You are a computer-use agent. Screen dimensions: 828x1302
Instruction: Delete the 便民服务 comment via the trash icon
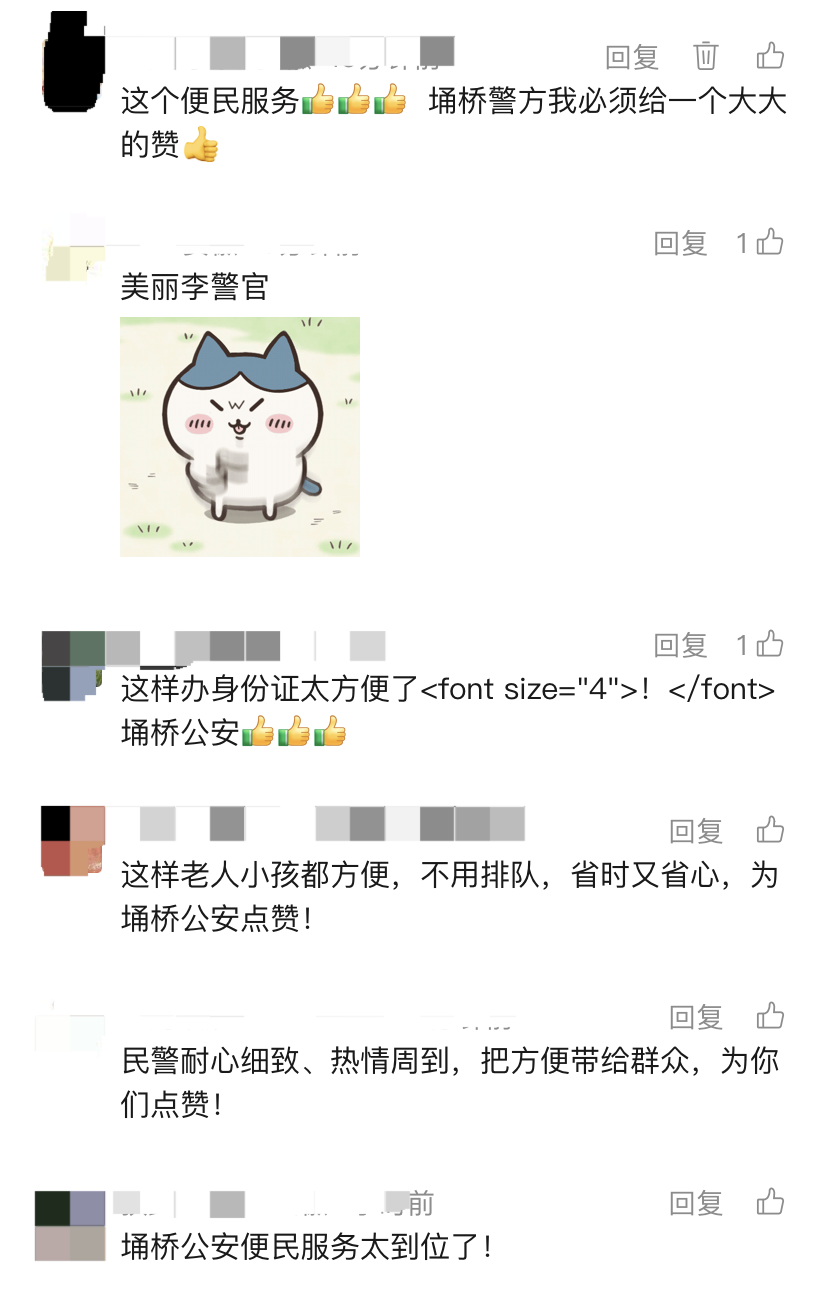(x=706, y=56)
